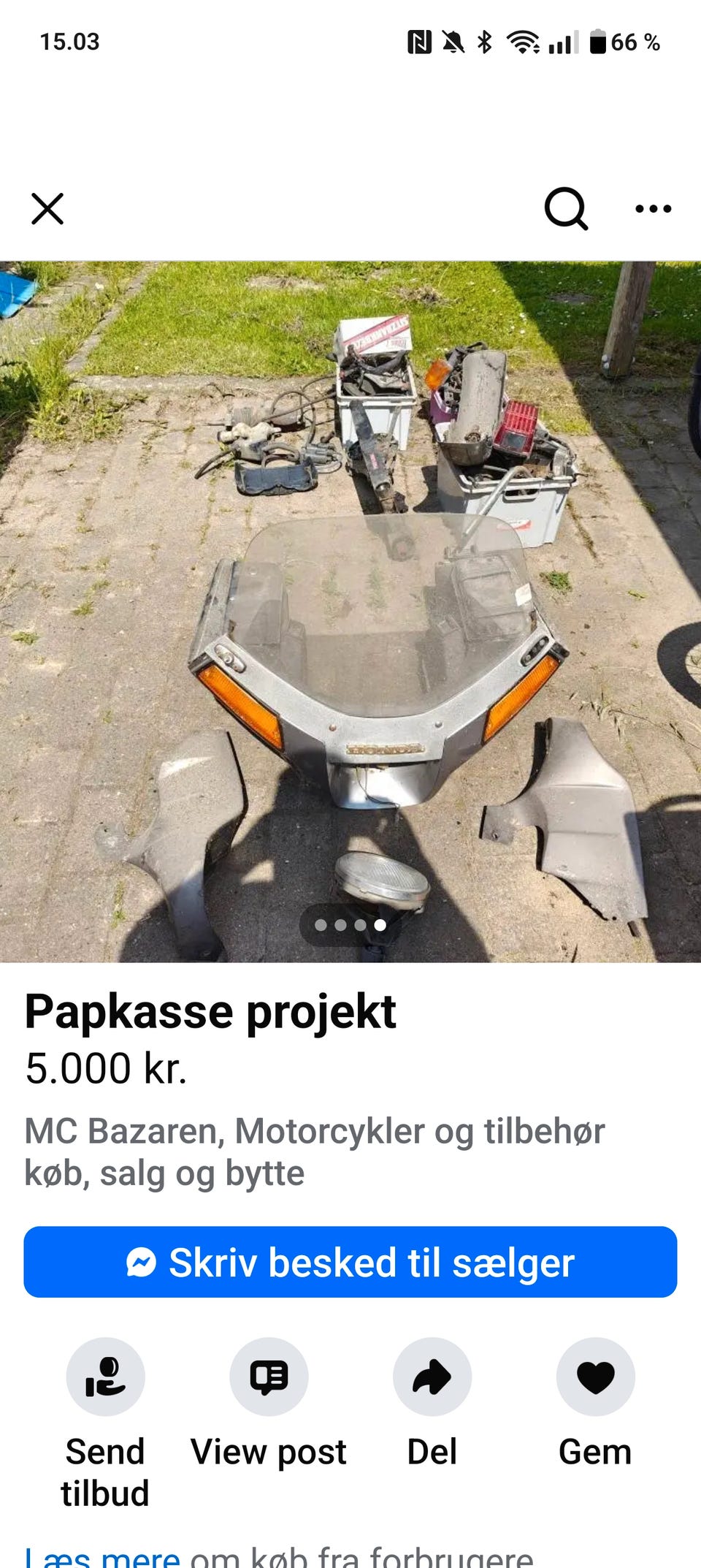Tap the View post speech bubble icon
Viewport: 701px width, 1568px height.
coord(269,1377)
